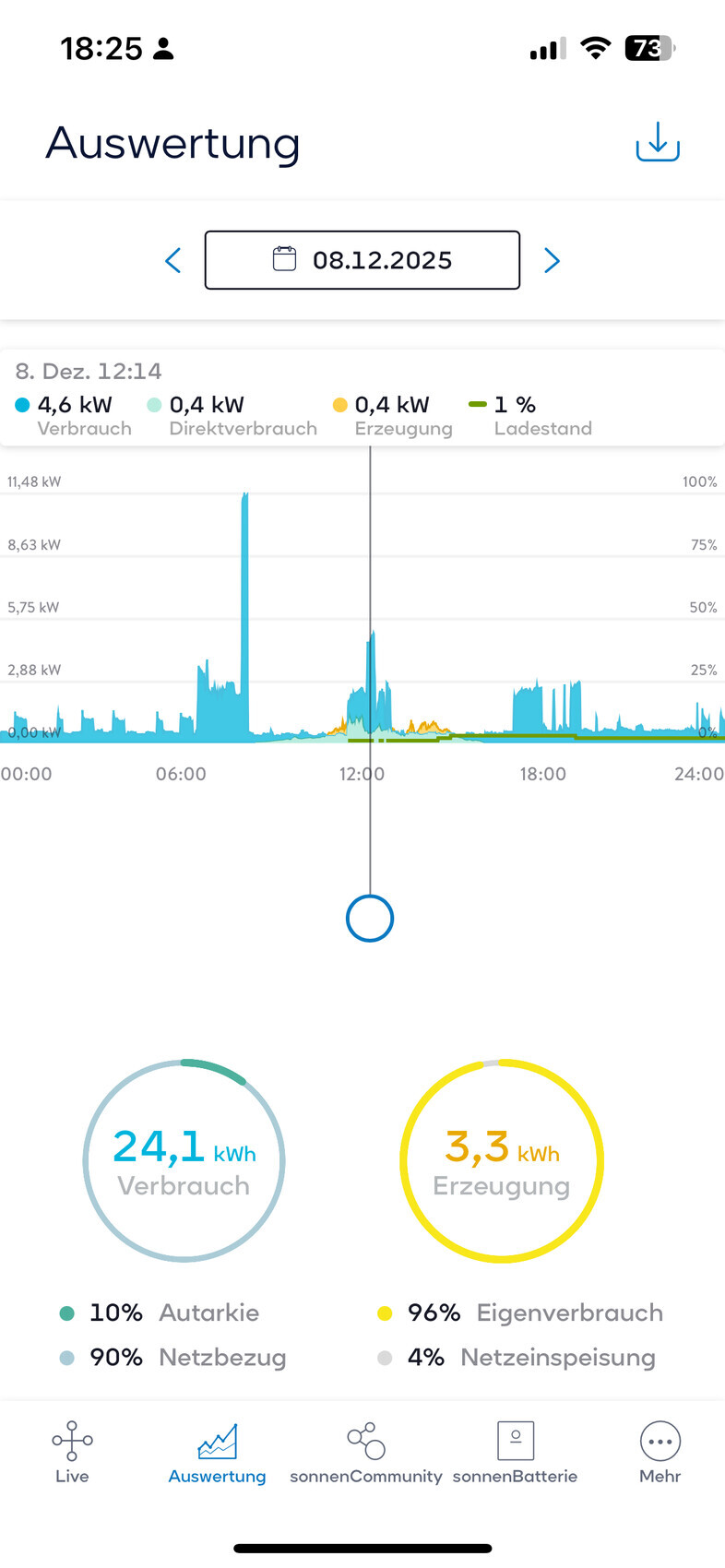Screen dimensions: 725x1568
Task: Select the Auswertung chart icon
Action: (217, 1439)
